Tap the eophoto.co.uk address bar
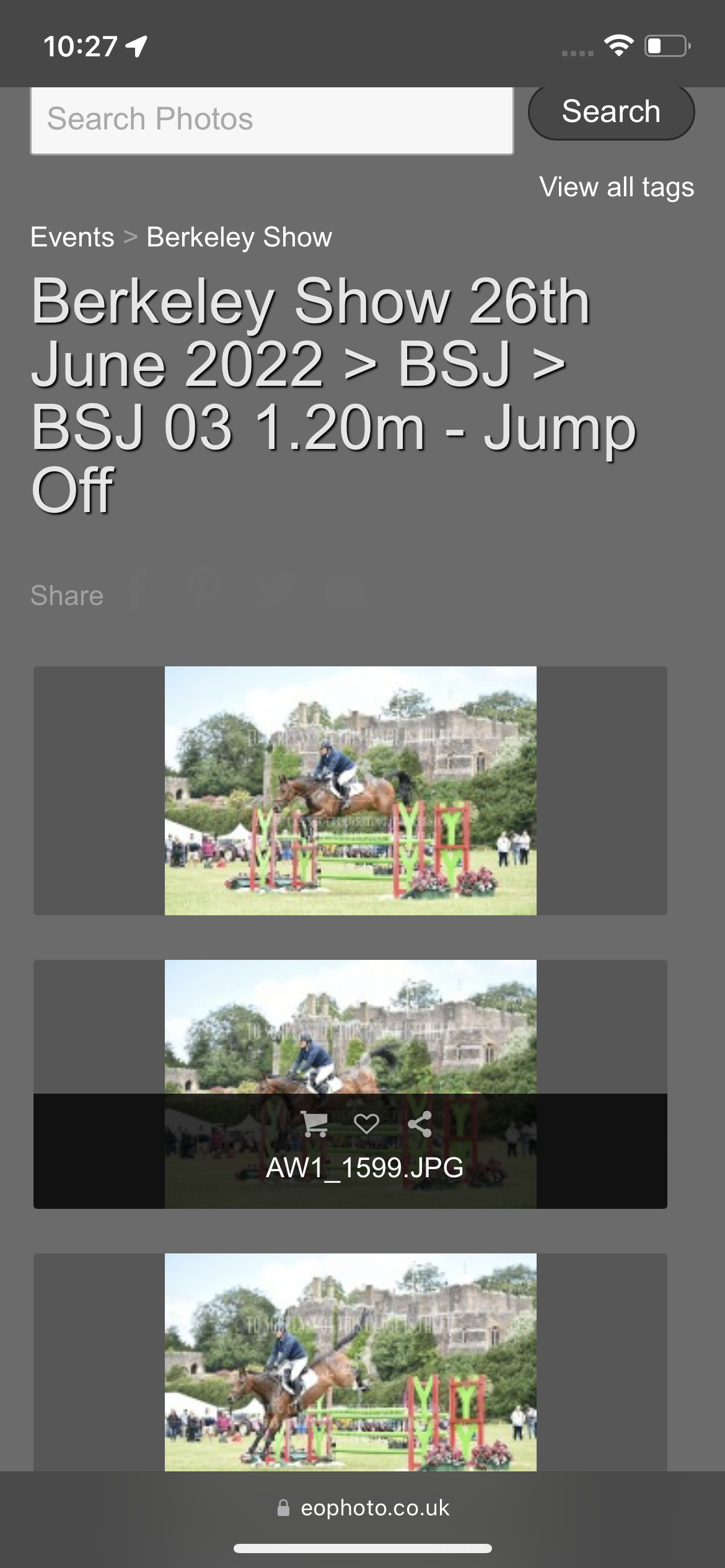Viewport: 725px width, 1568px height. pyautogui.click(x=363, y=1508)
